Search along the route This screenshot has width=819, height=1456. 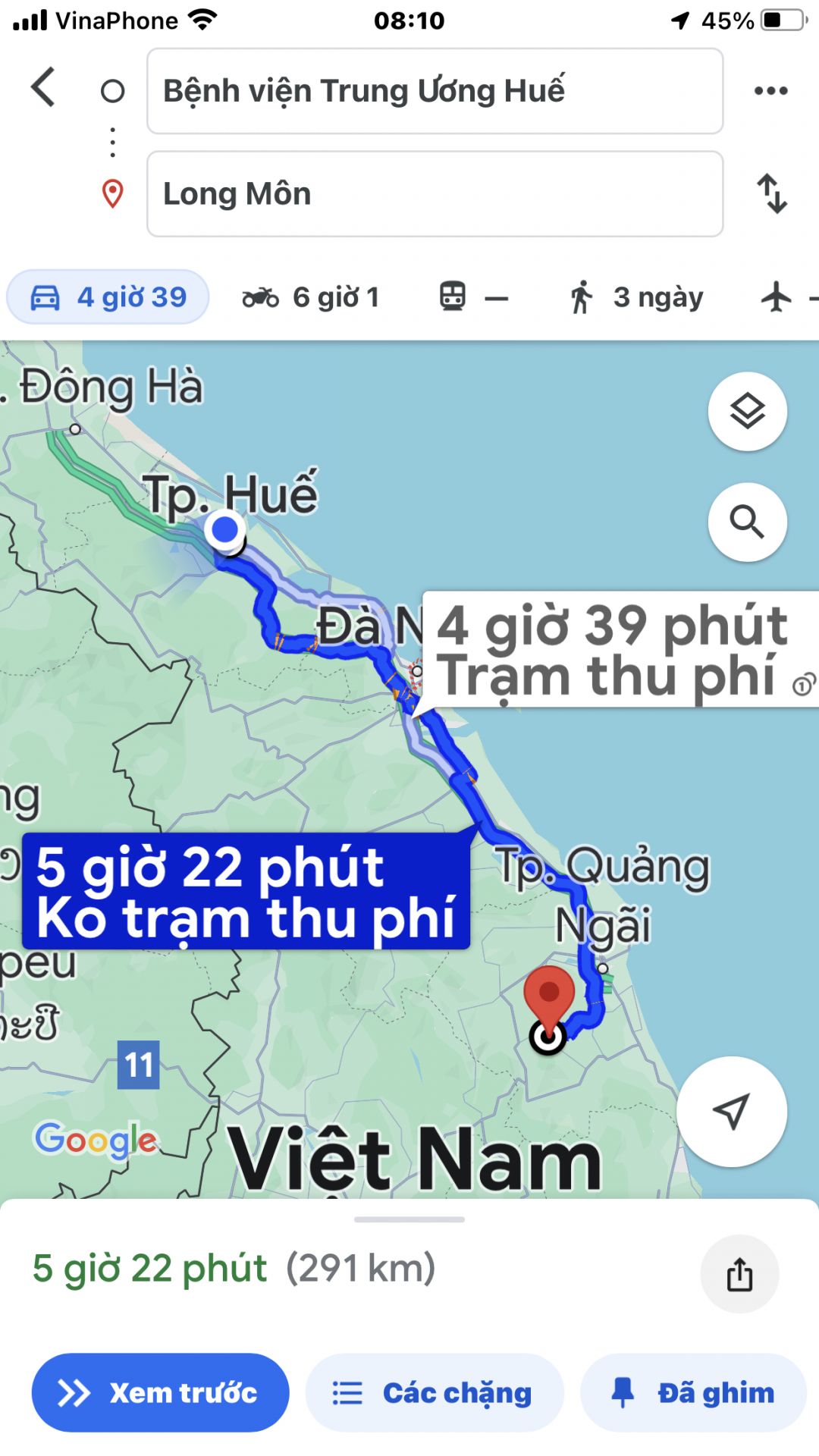tap(747, 522)
